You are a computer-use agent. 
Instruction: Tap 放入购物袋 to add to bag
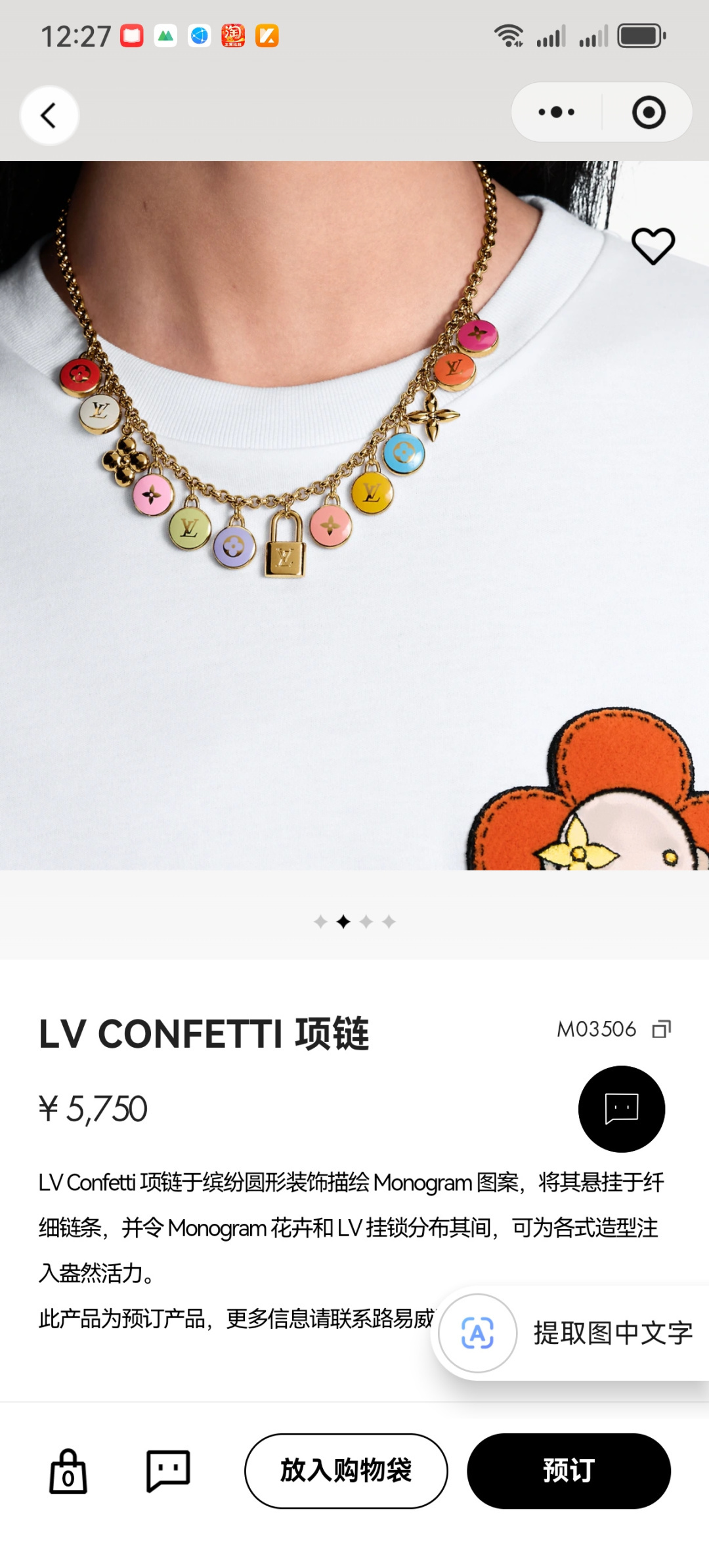[346, 1471]
